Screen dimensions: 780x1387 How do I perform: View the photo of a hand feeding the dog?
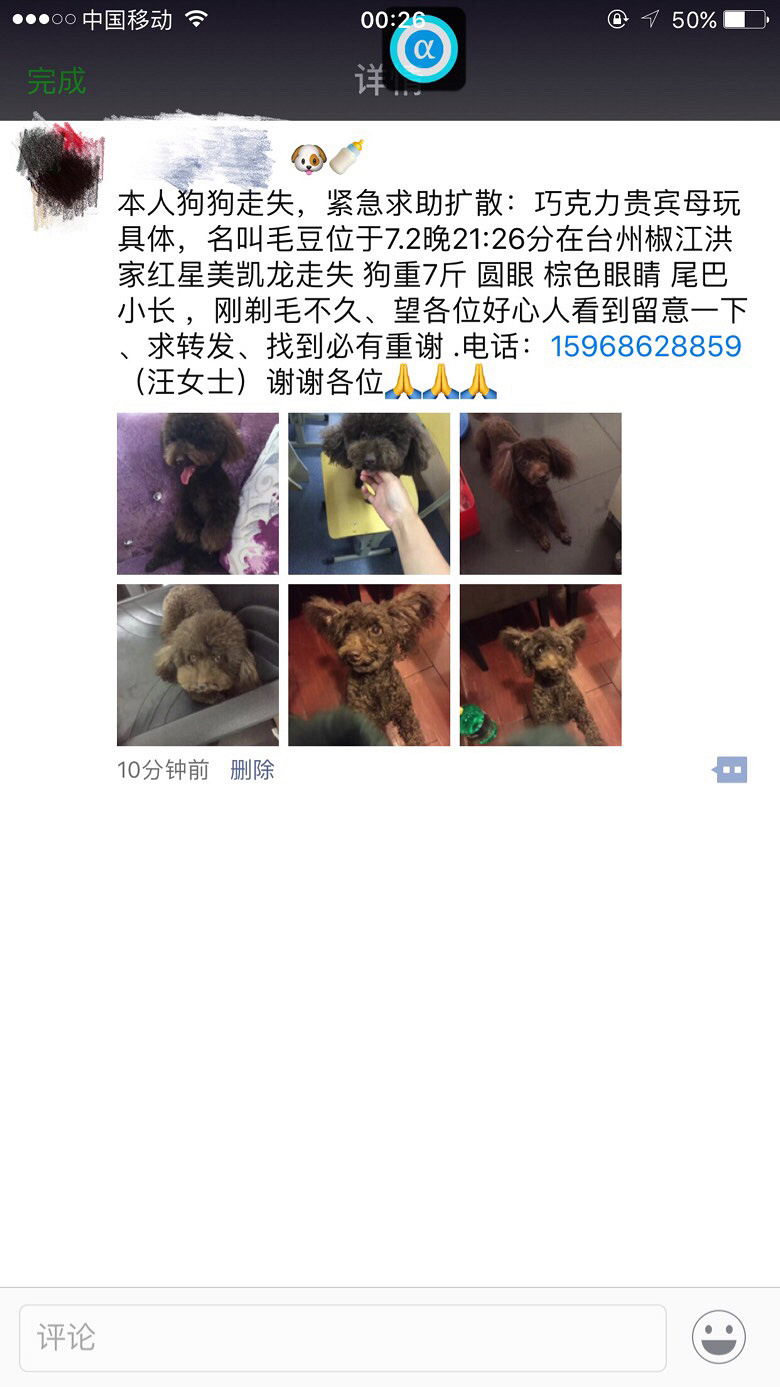[x=369, y=494]
